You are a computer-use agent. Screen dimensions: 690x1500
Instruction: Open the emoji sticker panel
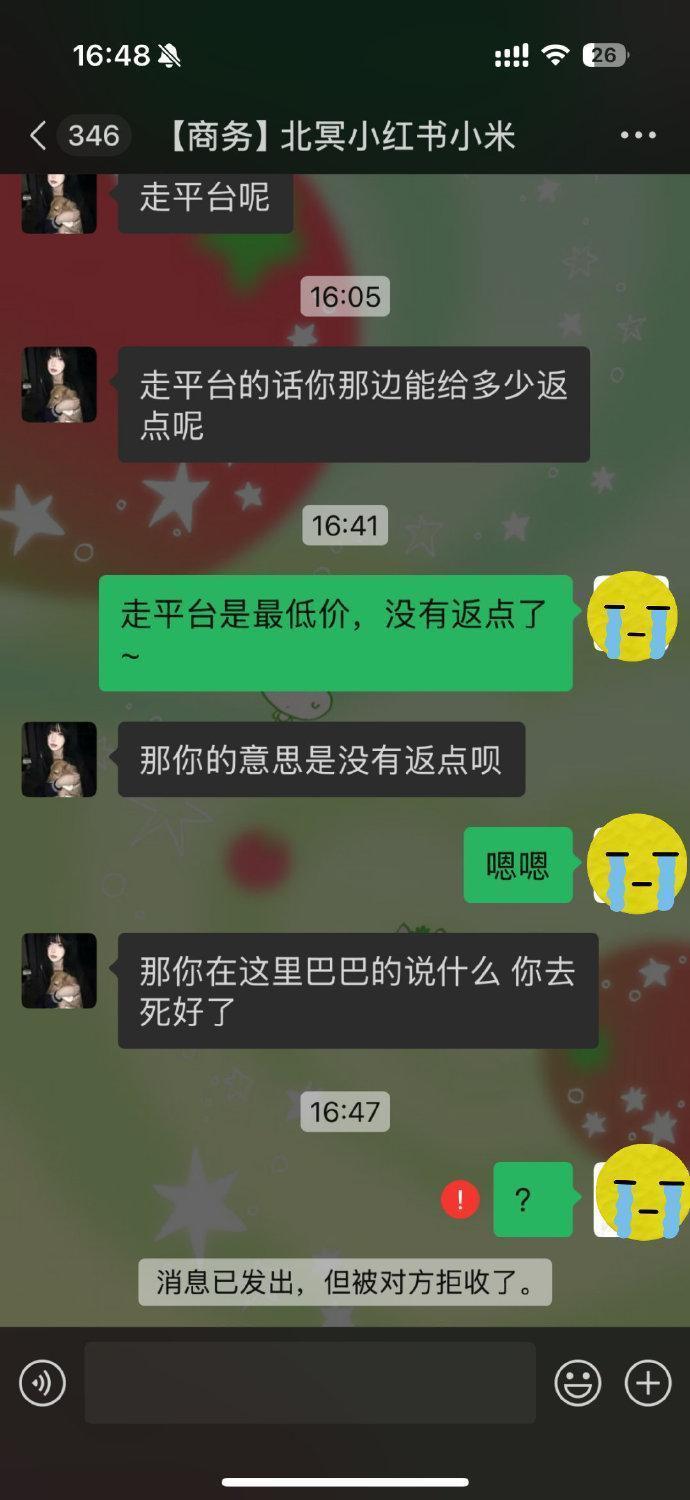coord(578,1383)
